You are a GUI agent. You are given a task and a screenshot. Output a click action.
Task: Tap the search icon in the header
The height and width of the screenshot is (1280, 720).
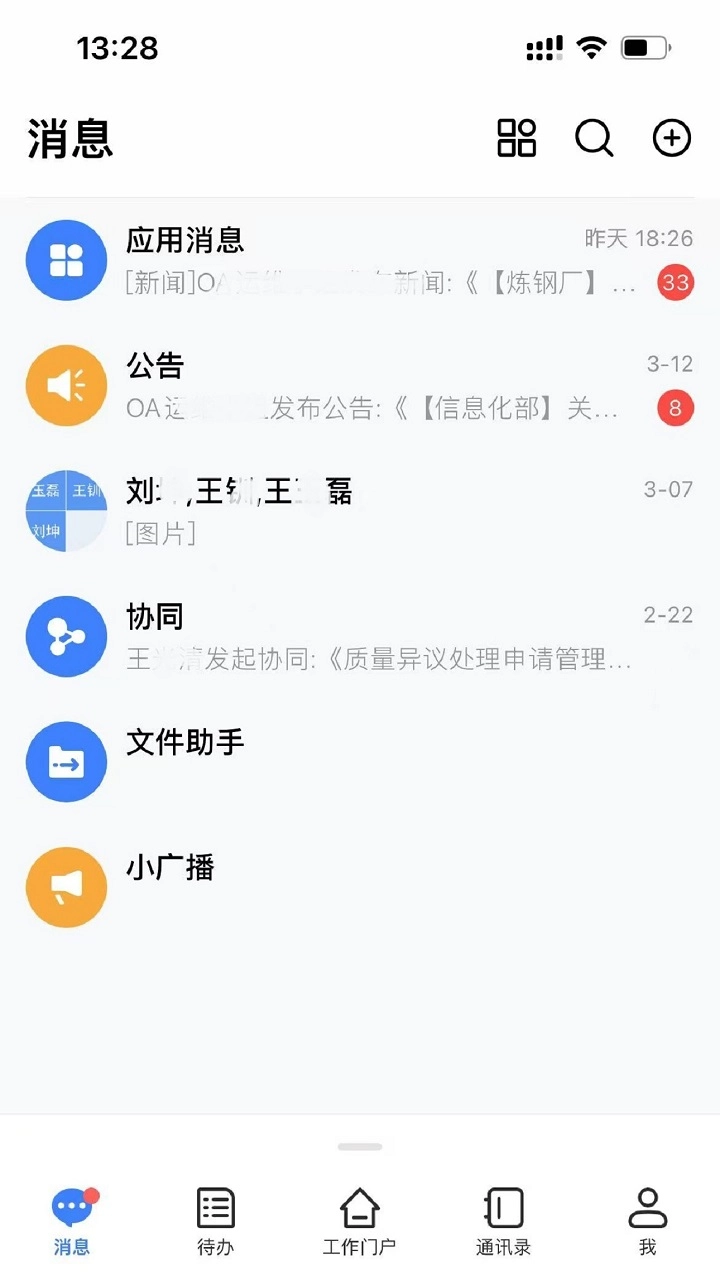click(x=594, y=140)
